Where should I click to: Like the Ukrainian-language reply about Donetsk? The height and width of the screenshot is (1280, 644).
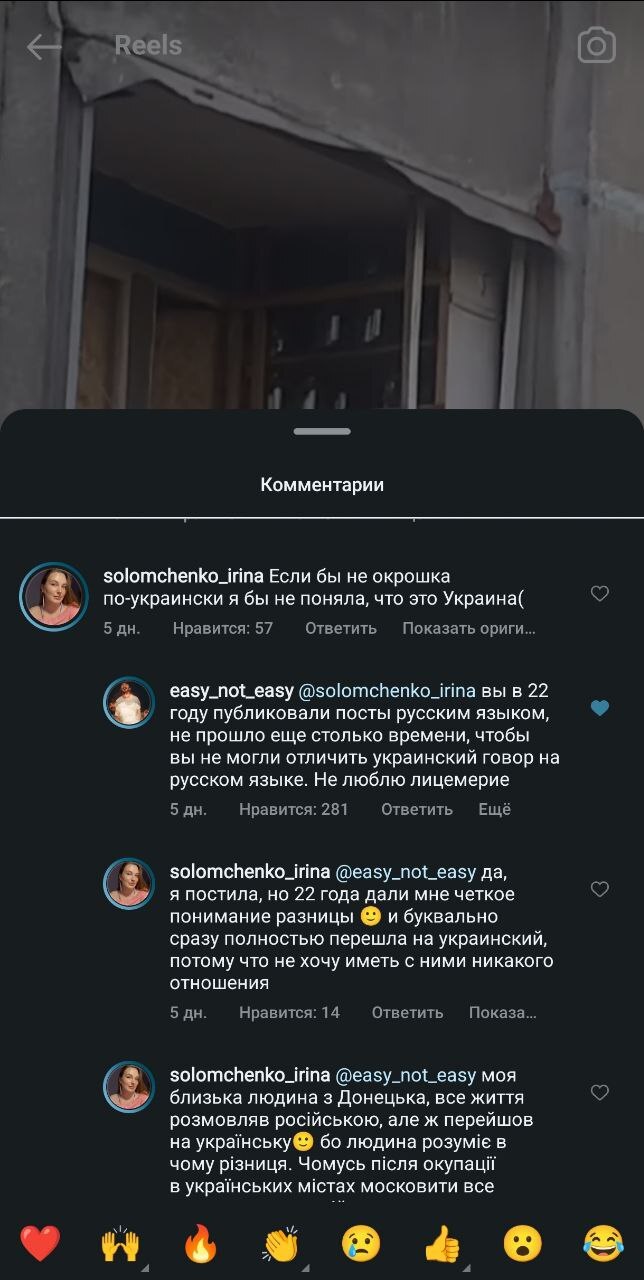[x=600, y=1093]
